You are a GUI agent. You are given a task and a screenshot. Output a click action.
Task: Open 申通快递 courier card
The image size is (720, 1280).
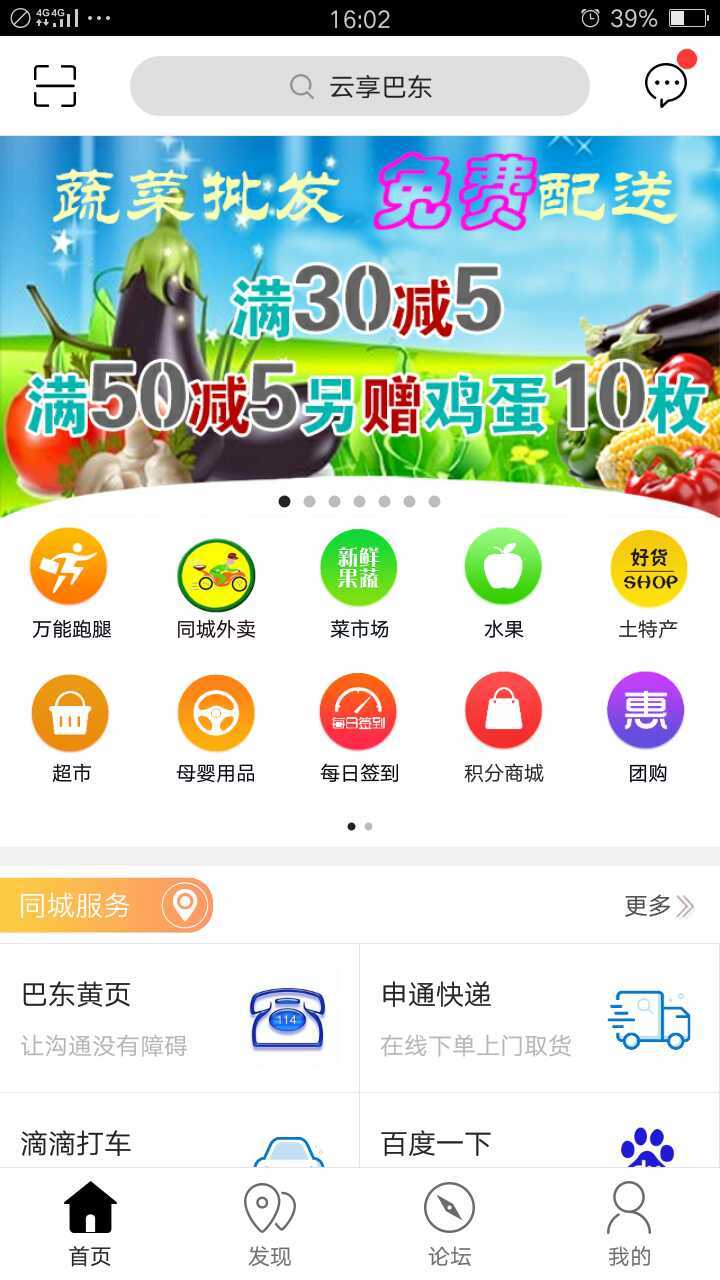click(x=540, y=1018)
